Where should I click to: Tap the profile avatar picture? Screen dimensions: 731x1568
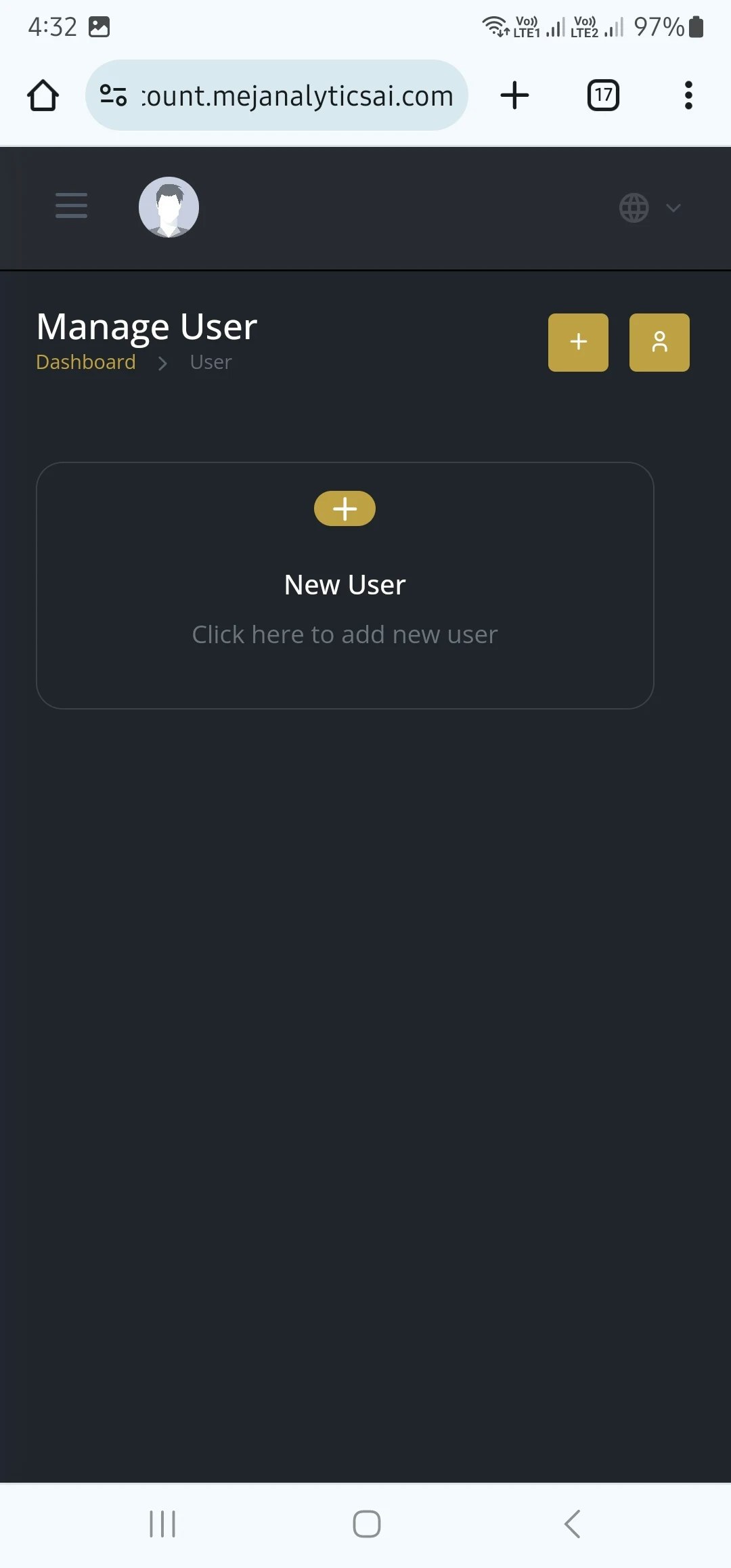169,207
